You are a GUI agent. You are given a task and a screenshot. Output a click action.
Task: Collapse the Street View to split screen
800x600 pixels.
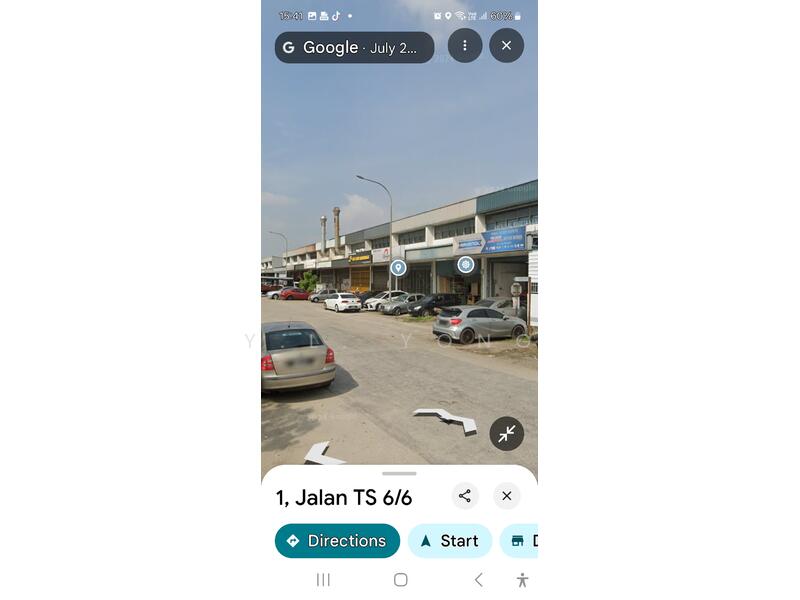[507, 433]
